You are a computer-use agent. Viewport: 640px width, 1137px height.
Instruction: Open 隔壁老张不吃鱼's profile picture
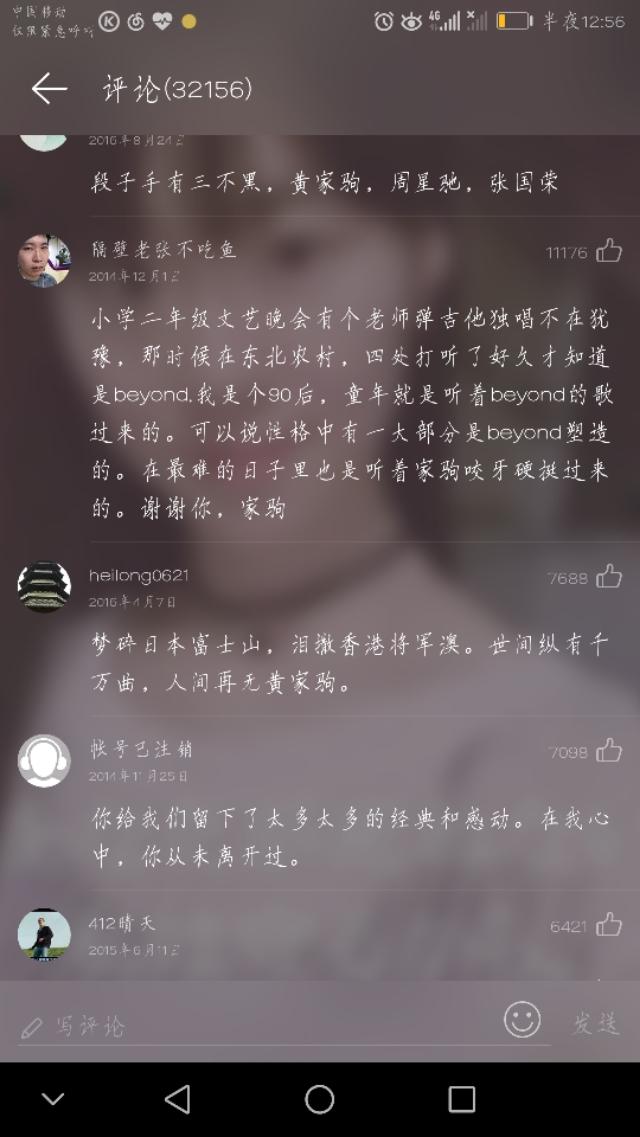click(44, 260)
